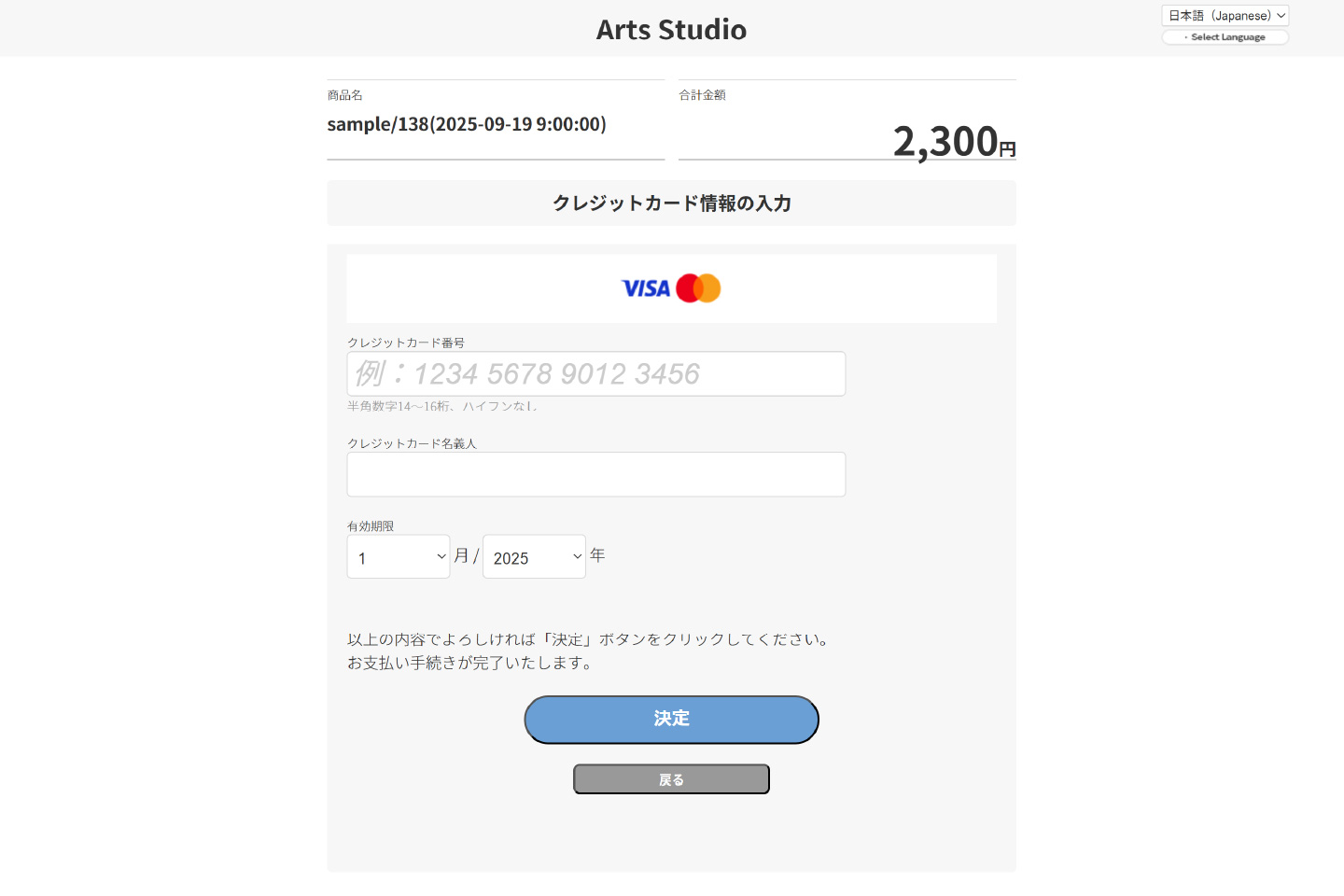Open the Japanese language dropdown

(1225, 16)
